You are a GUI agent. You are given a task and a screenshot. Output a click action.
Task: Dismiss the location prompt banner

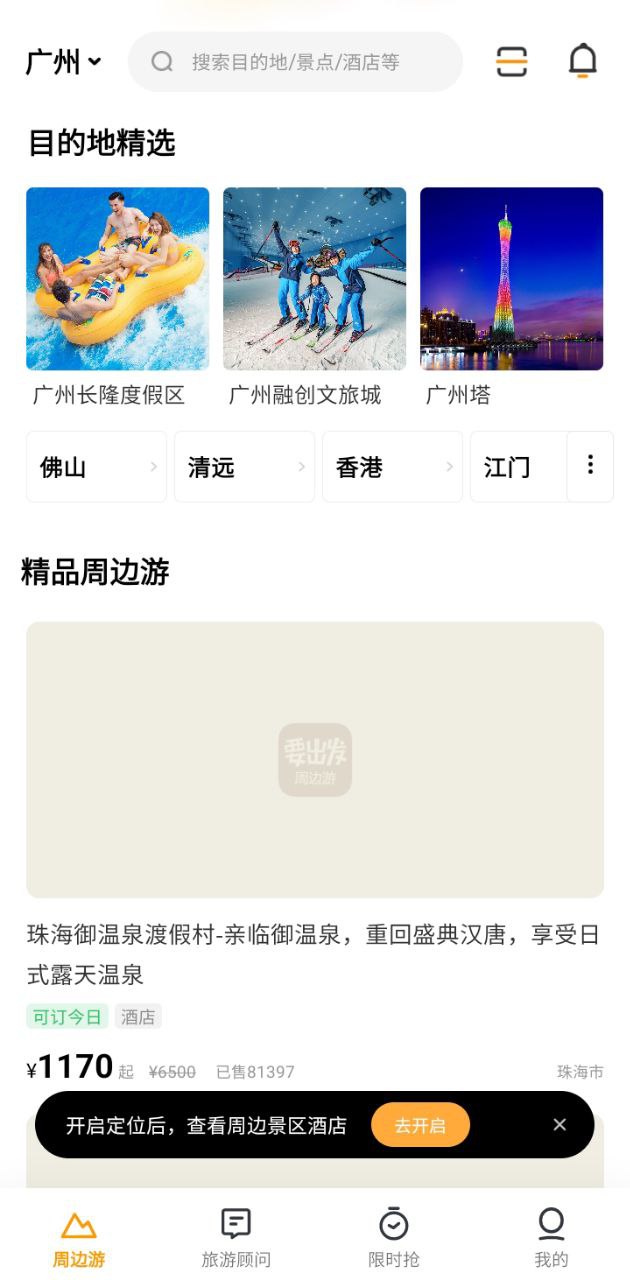tap(559, 1125)
